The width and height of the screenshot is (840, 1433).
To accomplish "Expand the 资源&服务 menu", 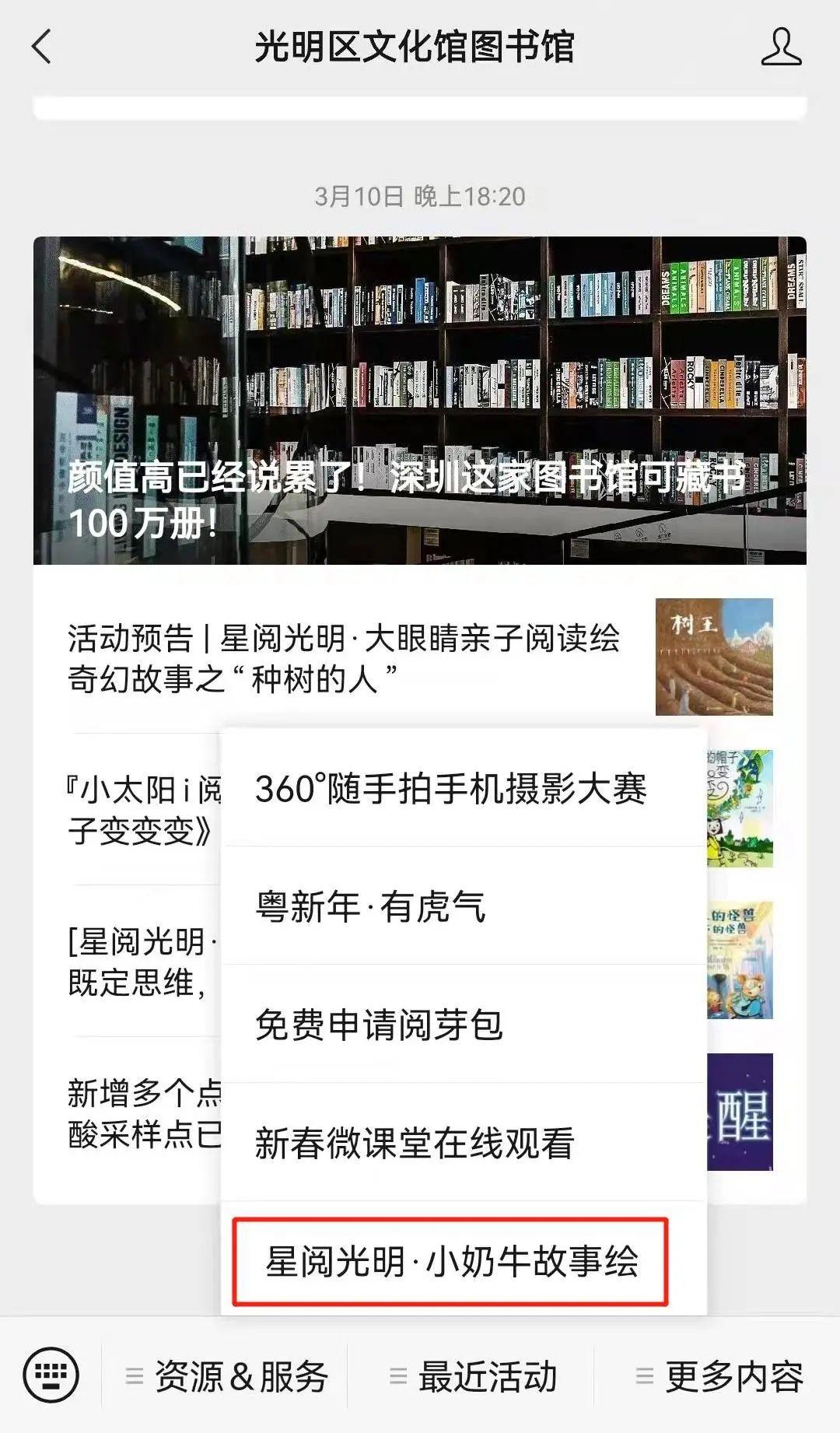I will tap(226, 1376).
